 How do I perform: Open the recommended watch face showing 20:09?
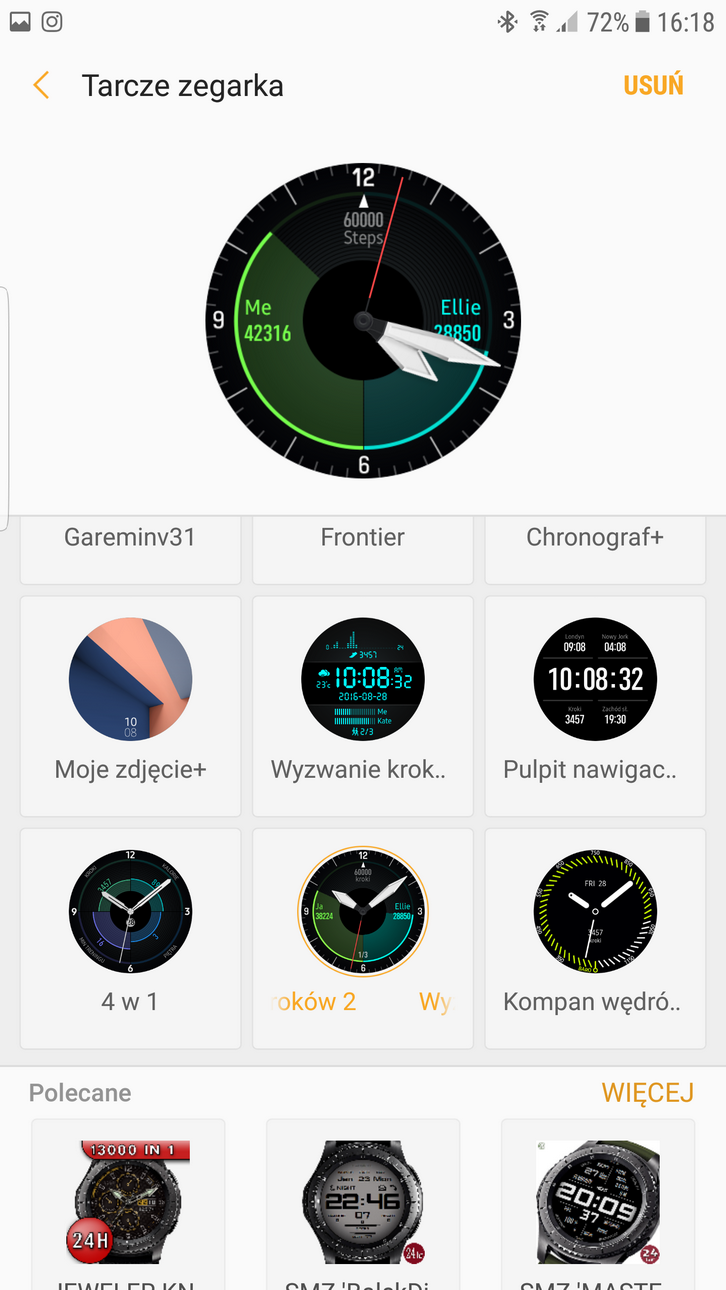[597, 1202]
